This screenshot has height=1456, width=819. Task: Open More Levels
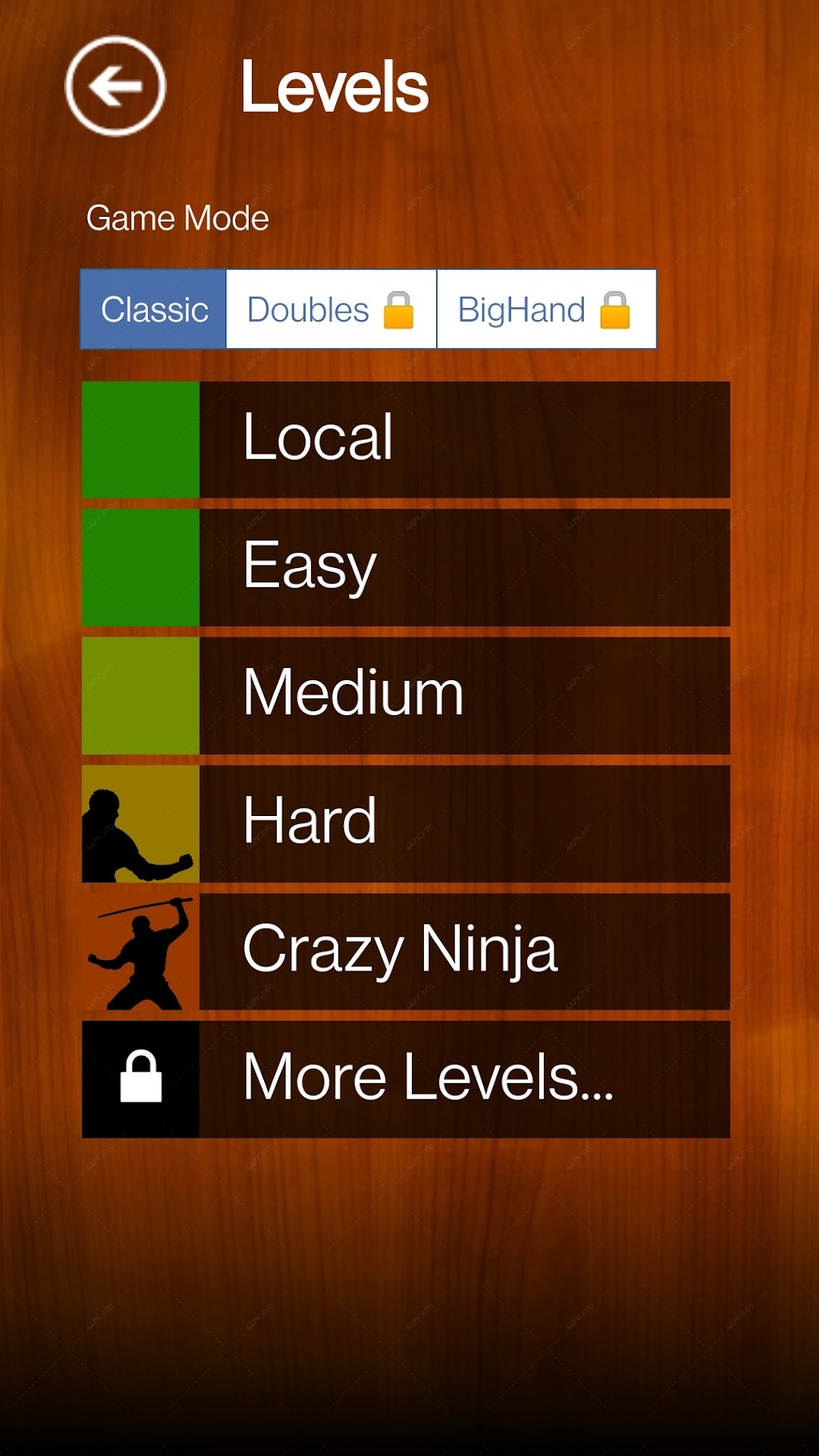coord(406,1079)
